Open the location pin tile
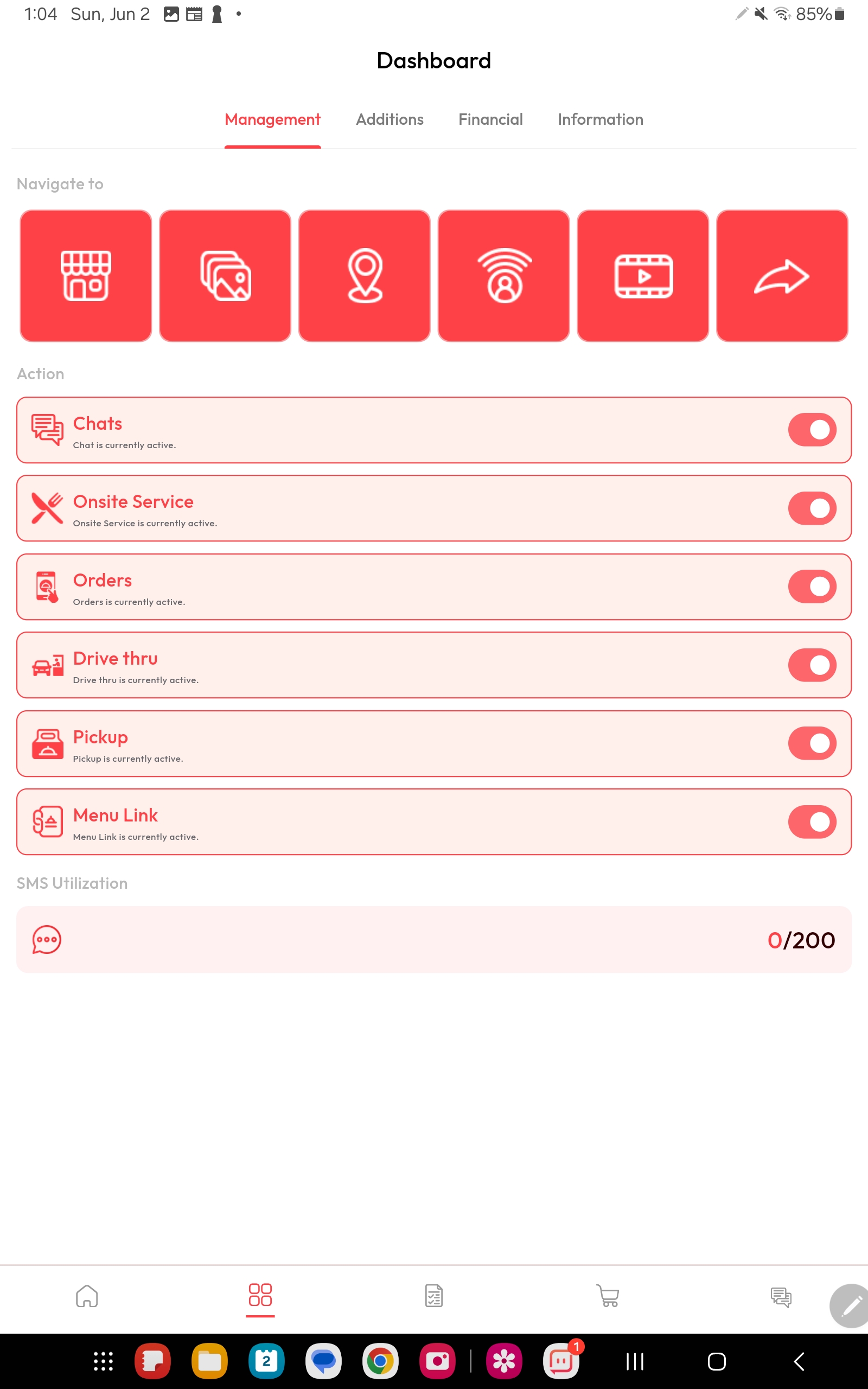Screen dimensions: 868x1389 pyautogui.click(x=365, y=276)
